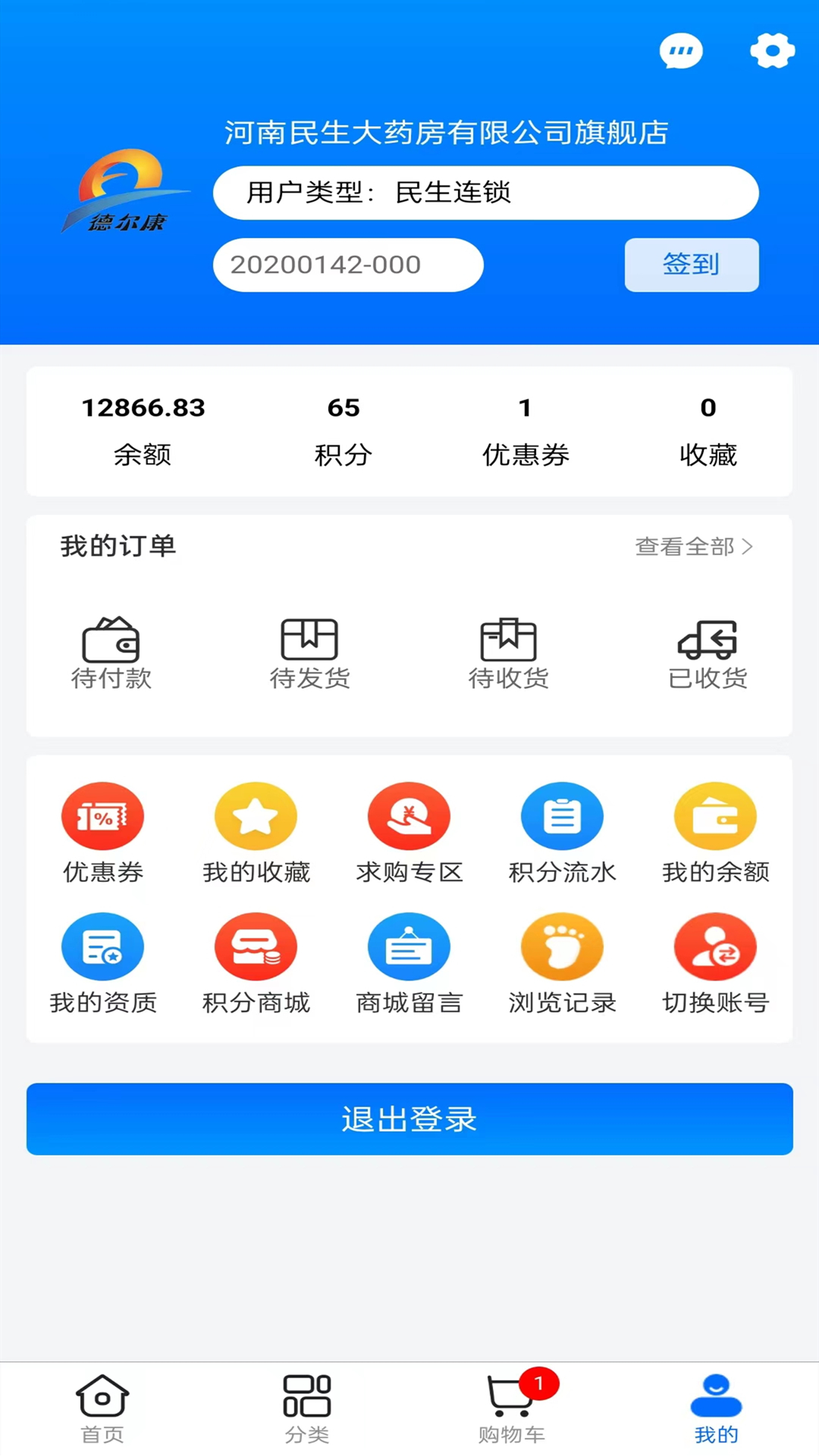
Task: Check 我的余额 account balance
Action: [716, 833]
